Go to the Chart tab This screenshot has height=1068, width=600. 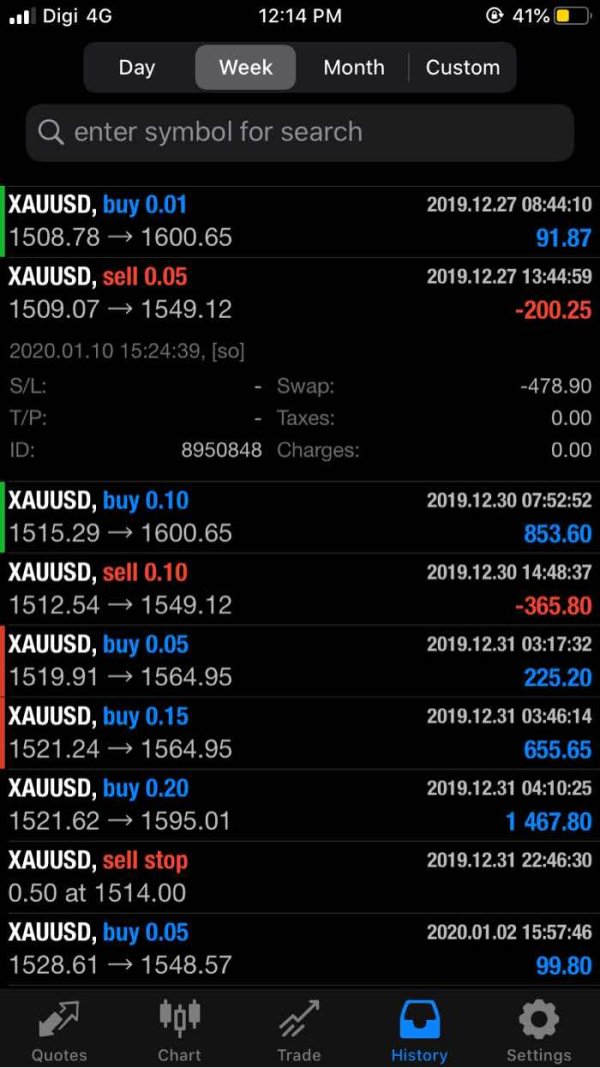point(179,1030)
